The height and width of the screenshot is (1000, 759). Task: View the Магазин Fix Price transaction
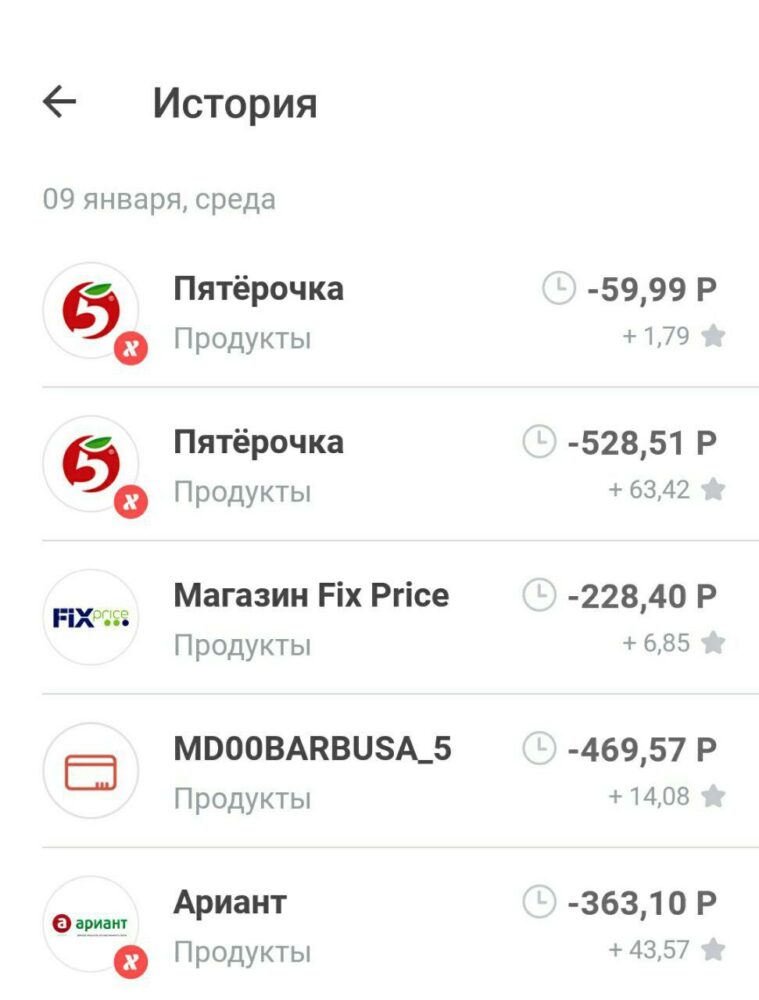pos(380,618)
